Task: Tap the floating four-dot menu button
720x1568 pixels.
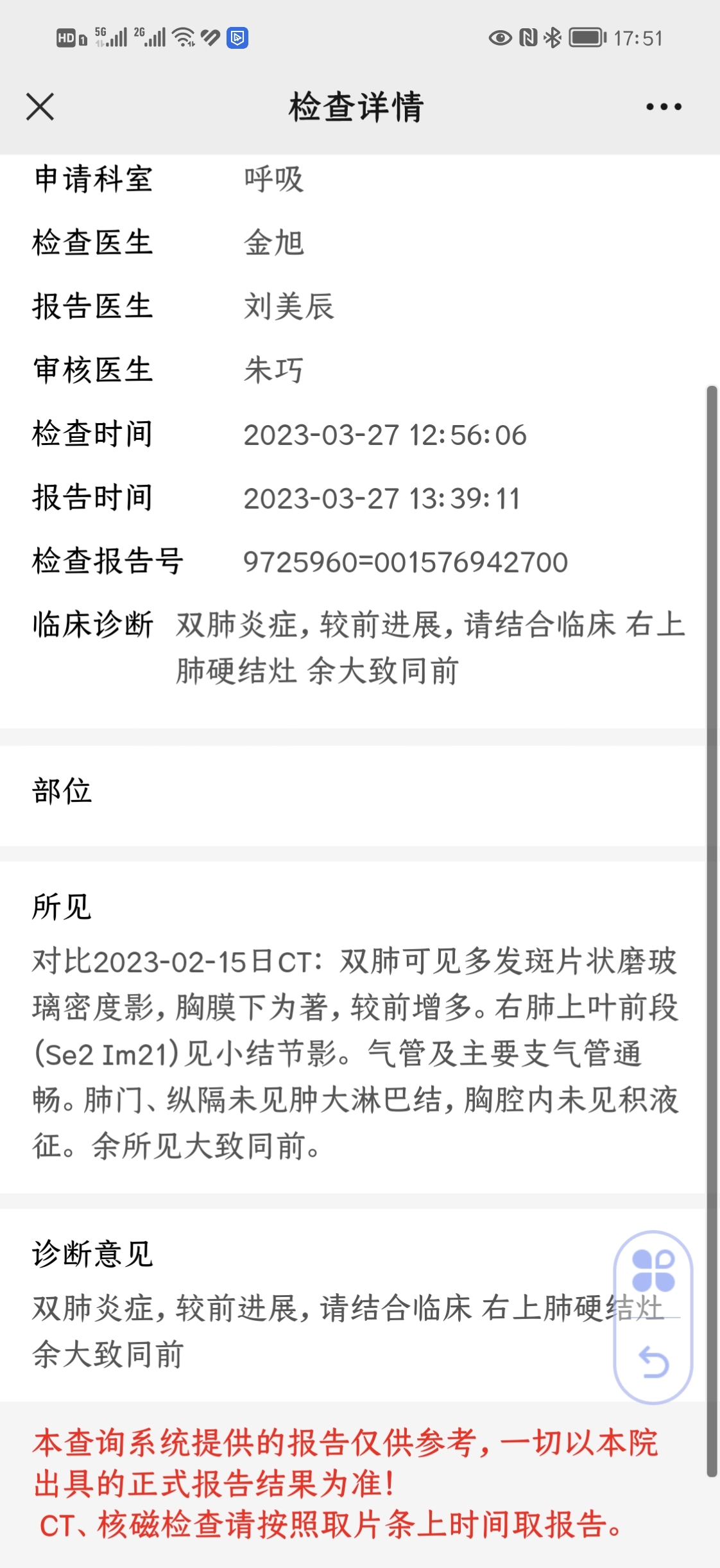Action: pyautogui.click(x=653, y=1271)
